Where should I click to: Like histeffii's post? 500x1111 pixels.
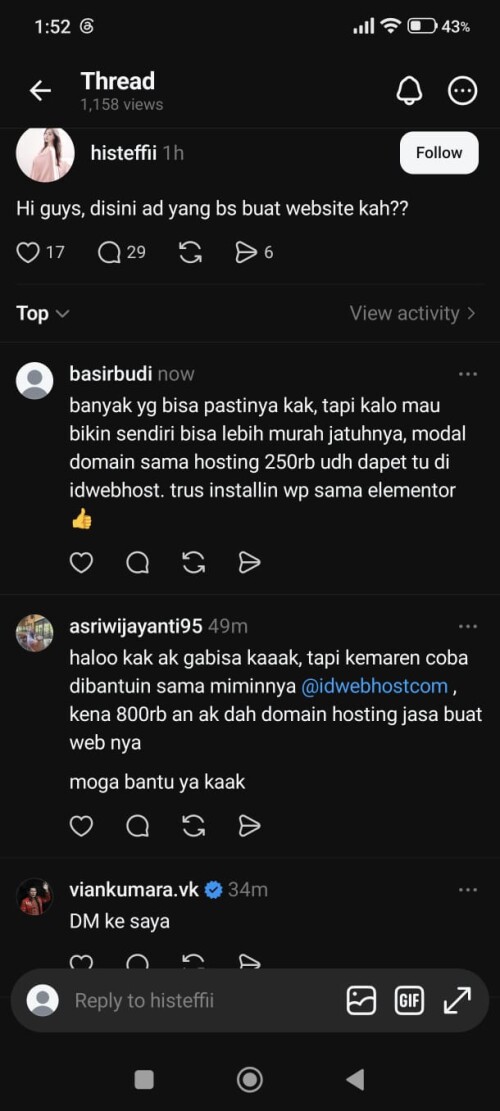28,252
